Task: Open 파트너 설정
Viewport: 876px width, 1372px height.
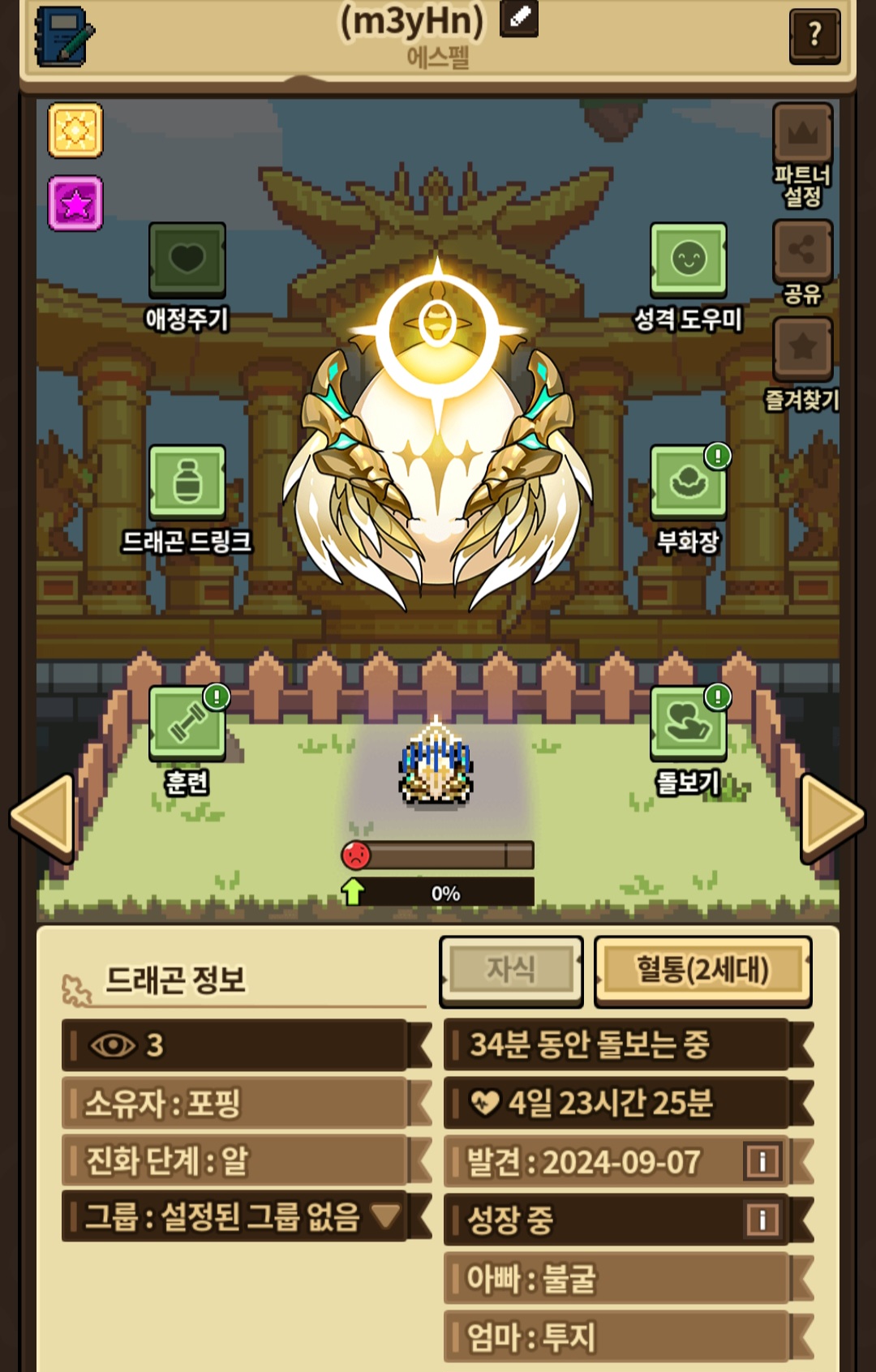Action: [802, 134]
